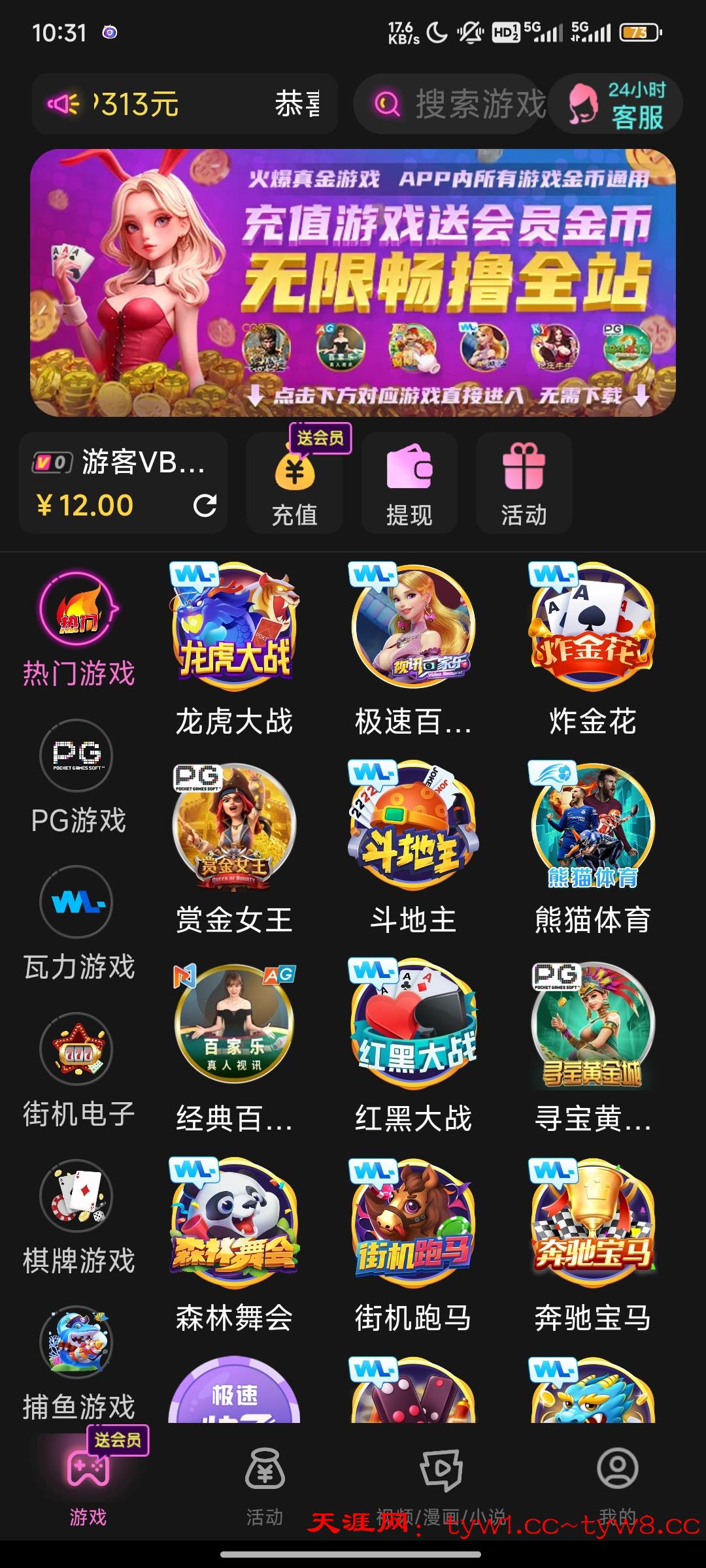Viewport: 706px width, 1568px height.
Task: Switch to 街机电子 category
Action: pyautogui.click(x=77, y=1070)
